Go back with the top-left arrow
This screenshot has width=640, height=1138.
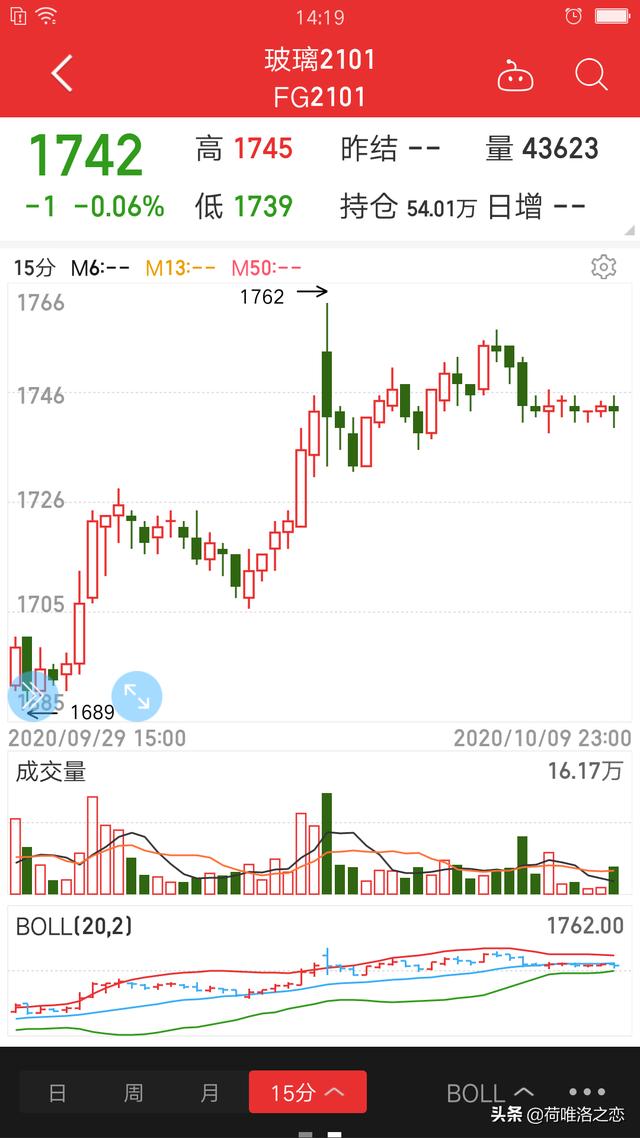(62, 73)
